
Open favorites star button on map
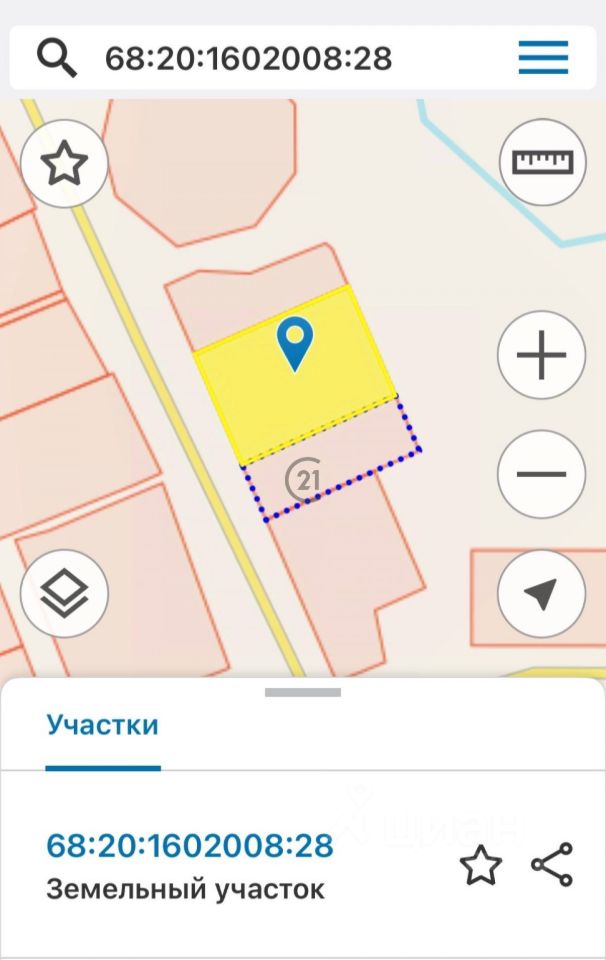pyautogui.click(x=64, y=163)
